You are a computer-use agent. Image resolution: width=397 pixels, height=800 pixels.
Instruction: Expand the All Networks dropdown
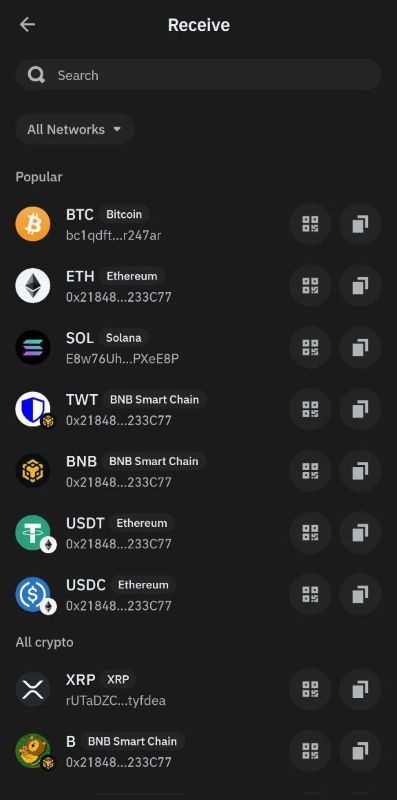pyautogui.click(x=75, y=129)
